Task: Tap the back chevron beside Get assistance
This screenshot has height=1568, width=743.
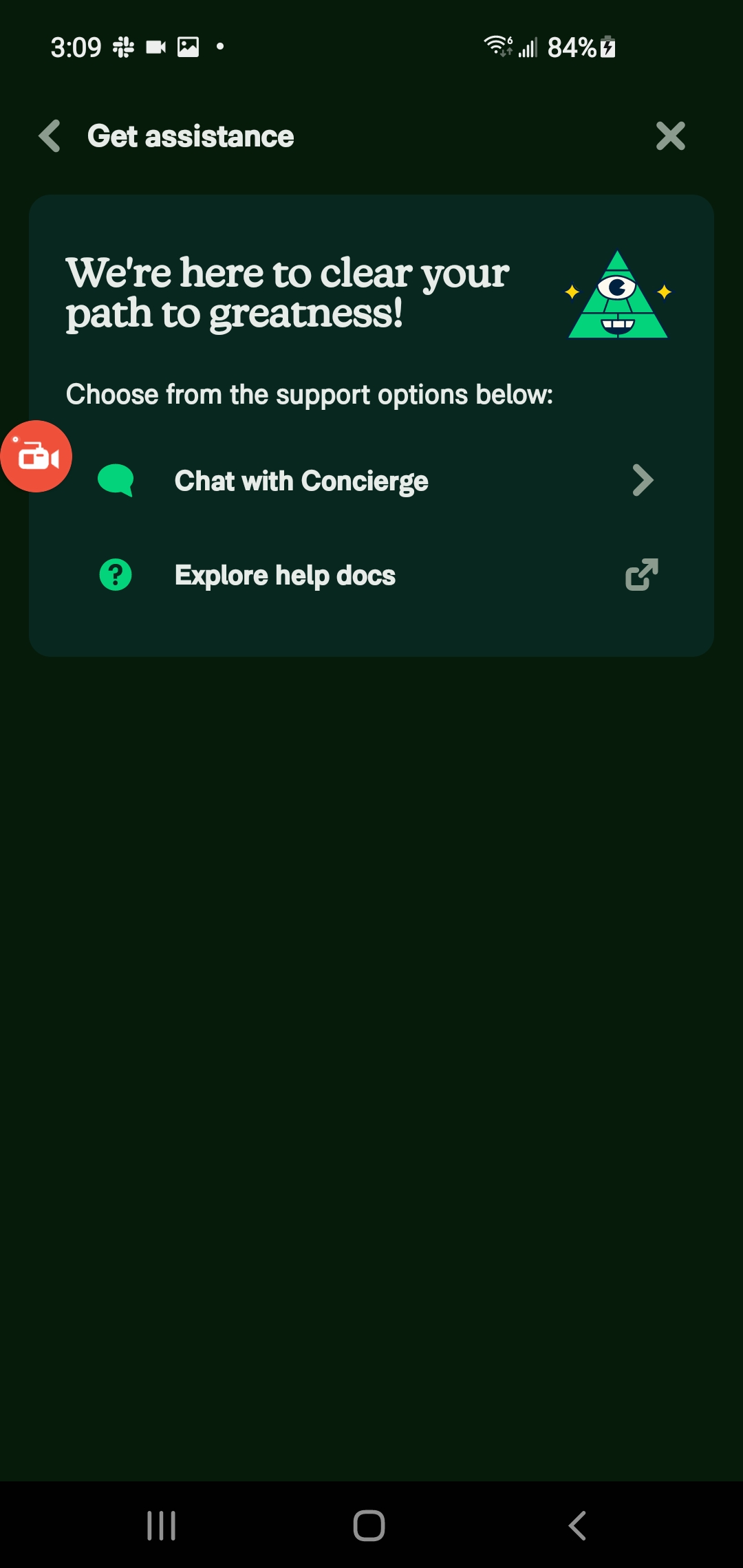Action: tap(49, 136)
